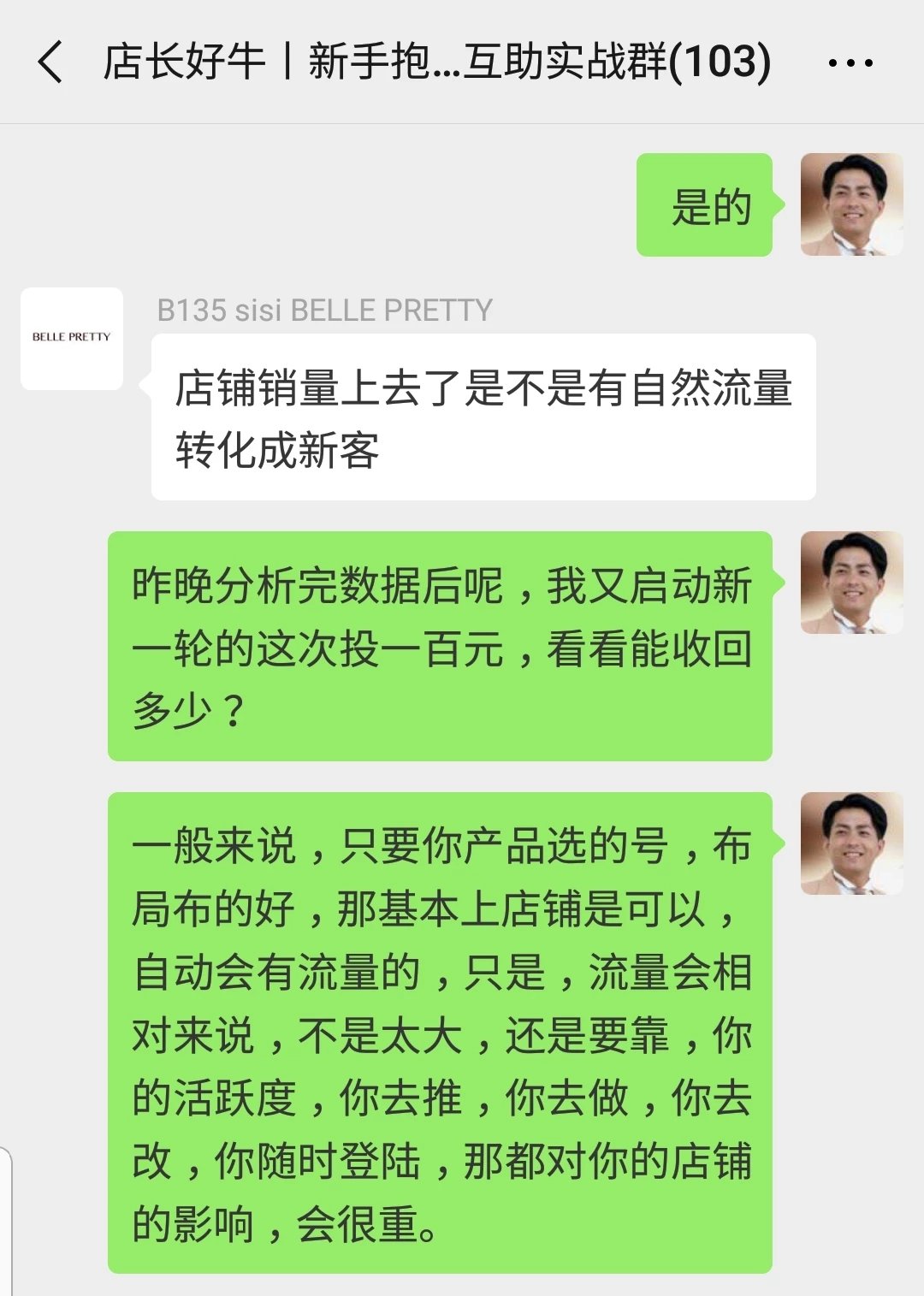Open the group chat overflow menu
Image resolution: width=924 pixels, height=1296 pixels.
point(850,62)
